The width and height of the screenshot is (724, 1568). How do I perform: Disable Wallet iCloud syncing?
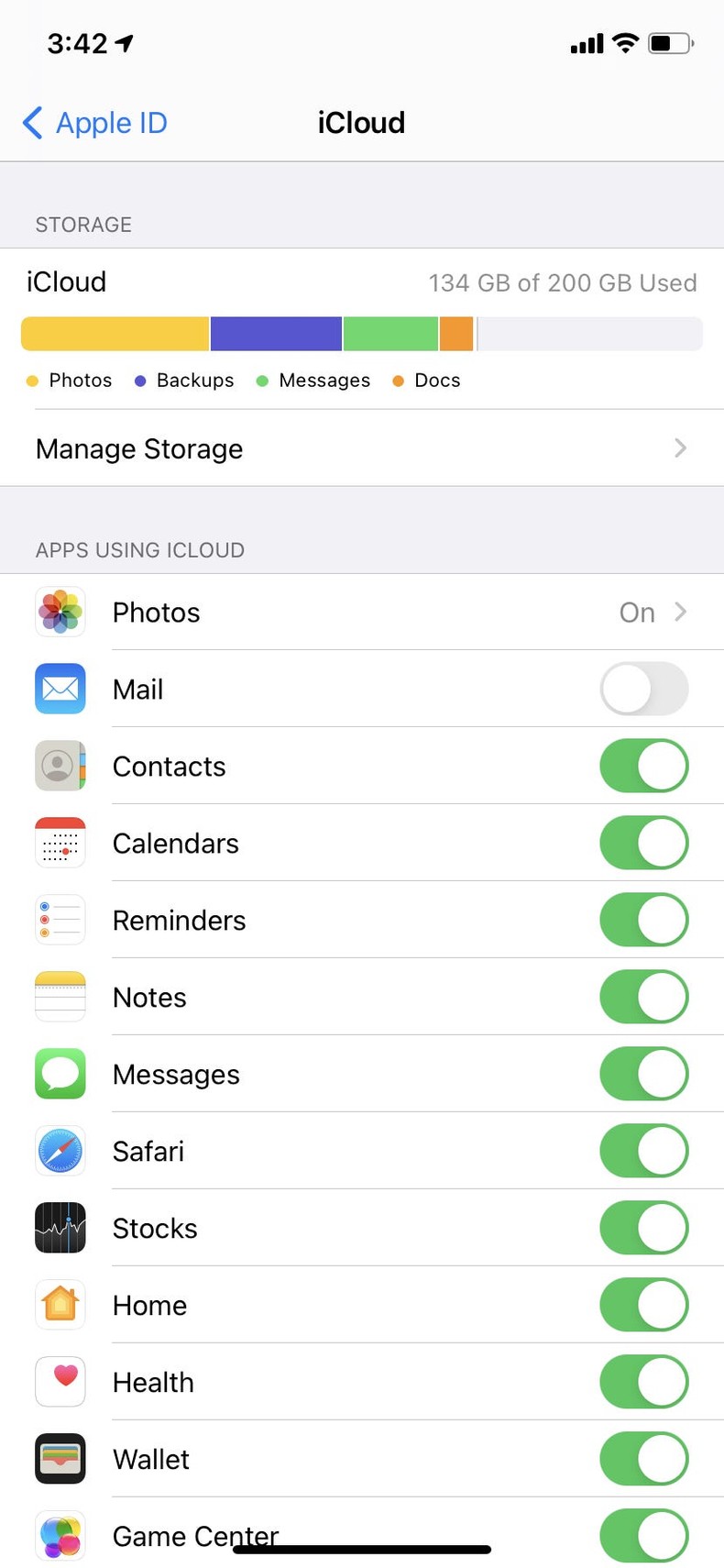pos(644,1459)
